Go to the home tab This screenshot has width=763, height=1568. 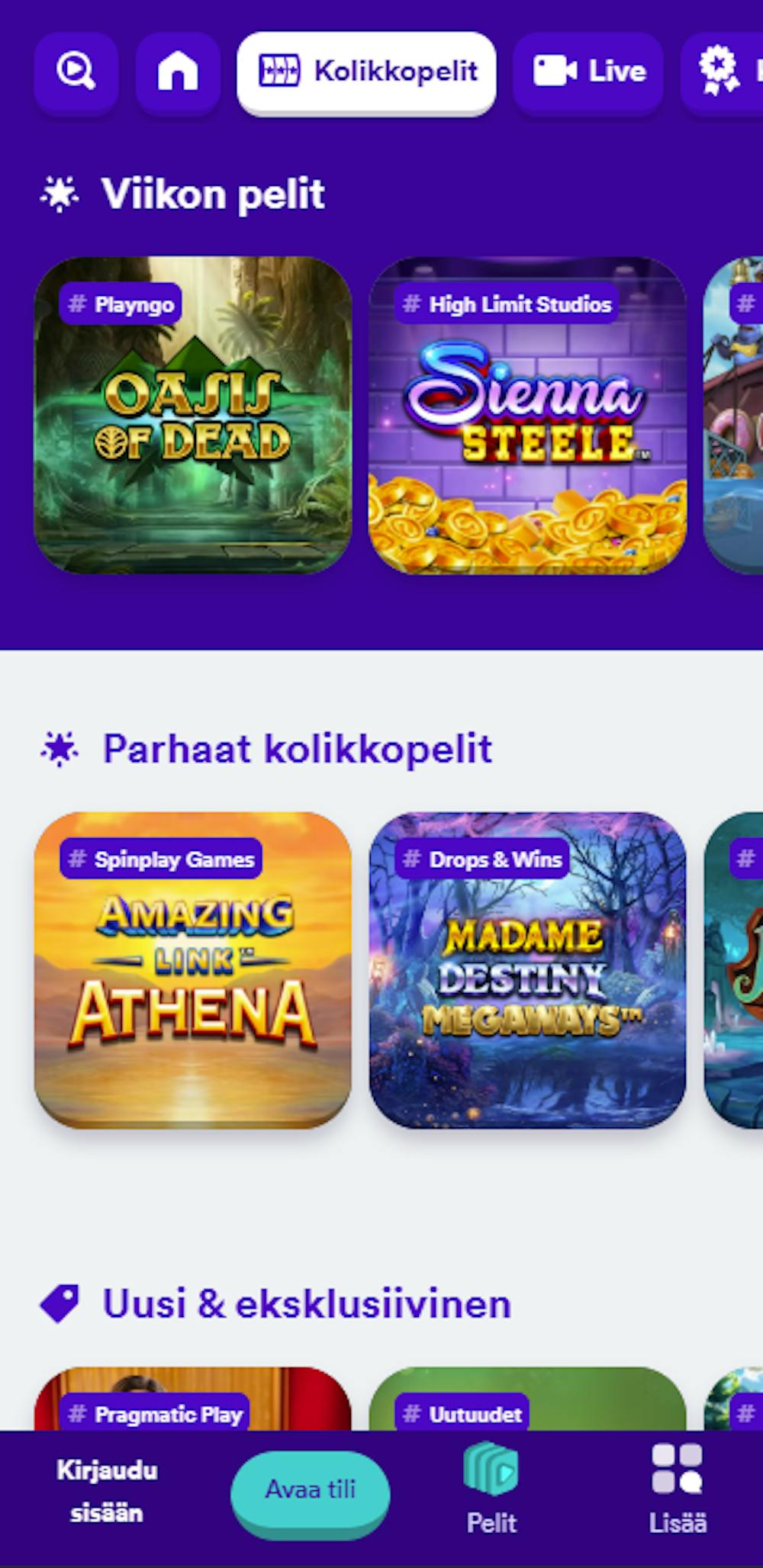177,72
